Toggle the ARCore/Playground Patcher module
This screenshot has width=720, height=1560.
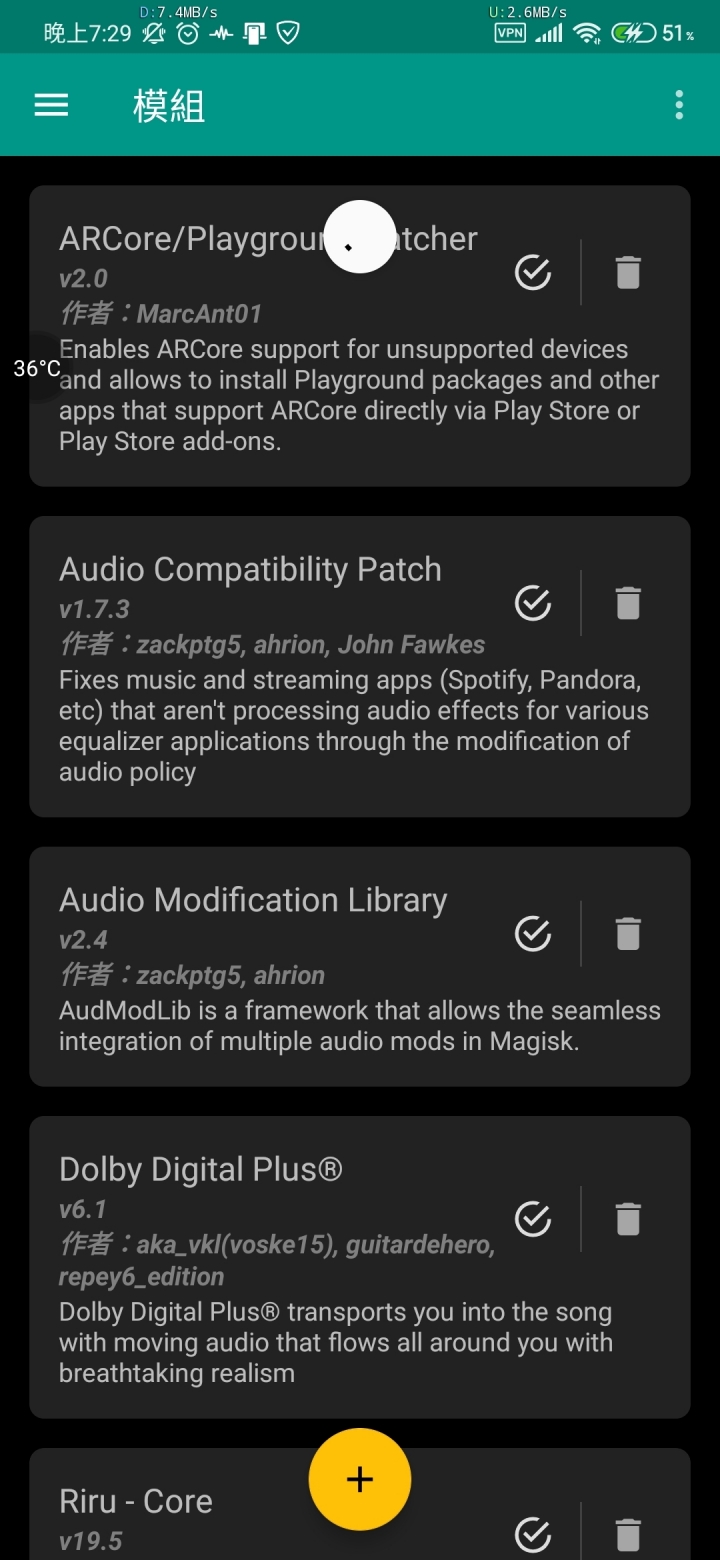(533, 272)
